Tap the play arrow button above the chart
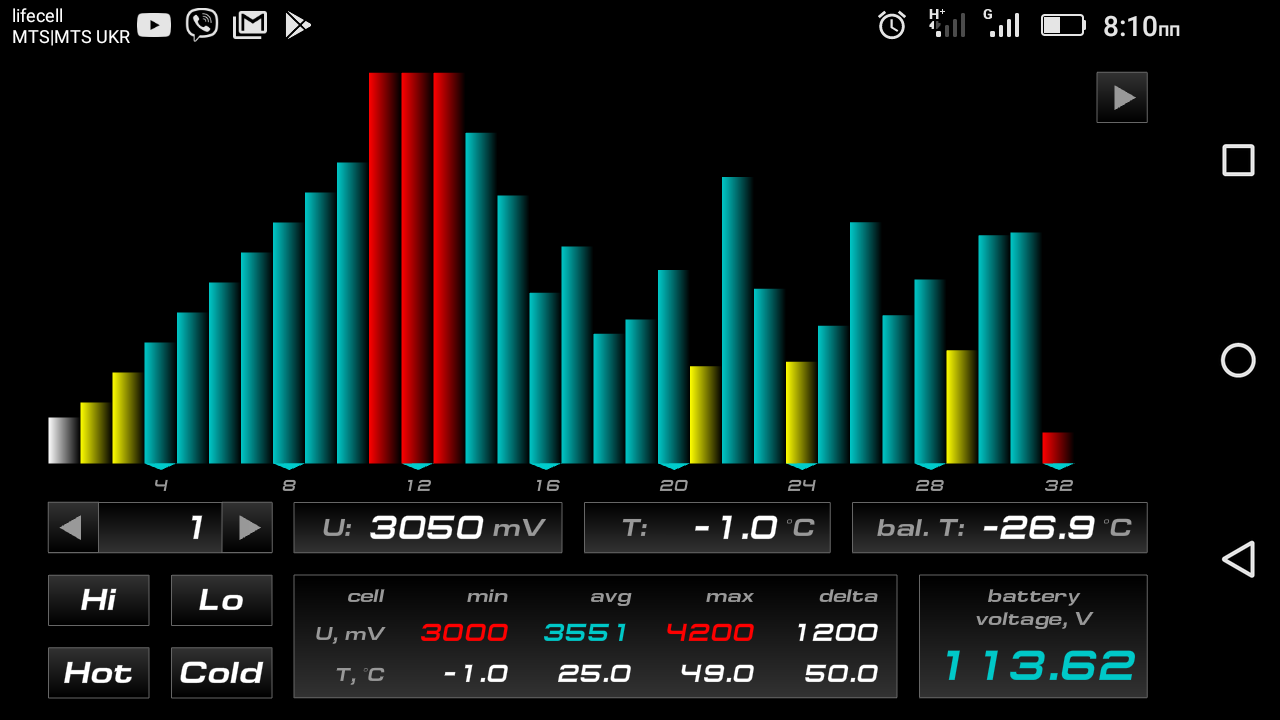Screen dimensions: 1280x720 pyautogui.click(x=1122, y=97)
